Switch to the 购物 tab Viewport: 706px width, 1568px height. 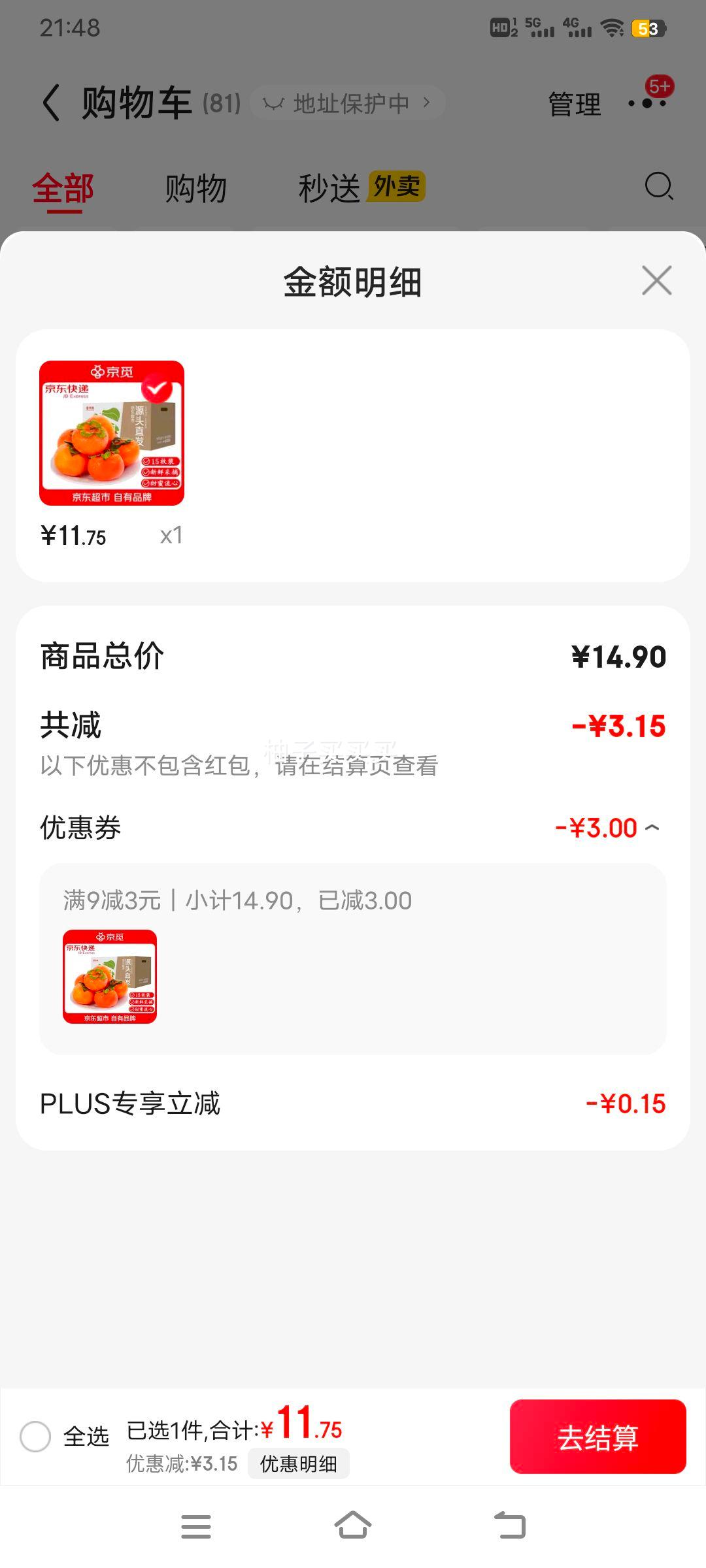197,188
